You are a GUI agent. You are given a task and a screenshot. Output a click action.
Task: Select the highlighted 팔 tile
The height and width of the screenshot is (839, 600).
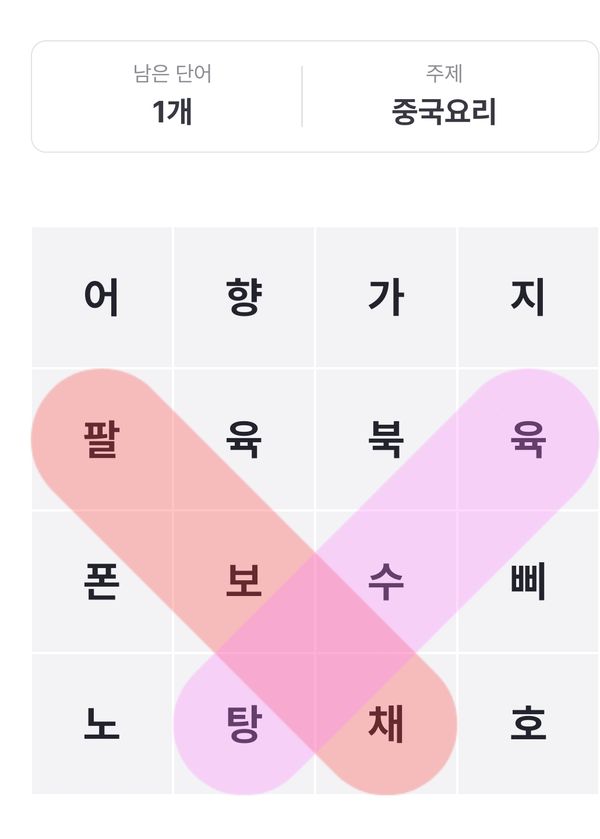[102, 439]
